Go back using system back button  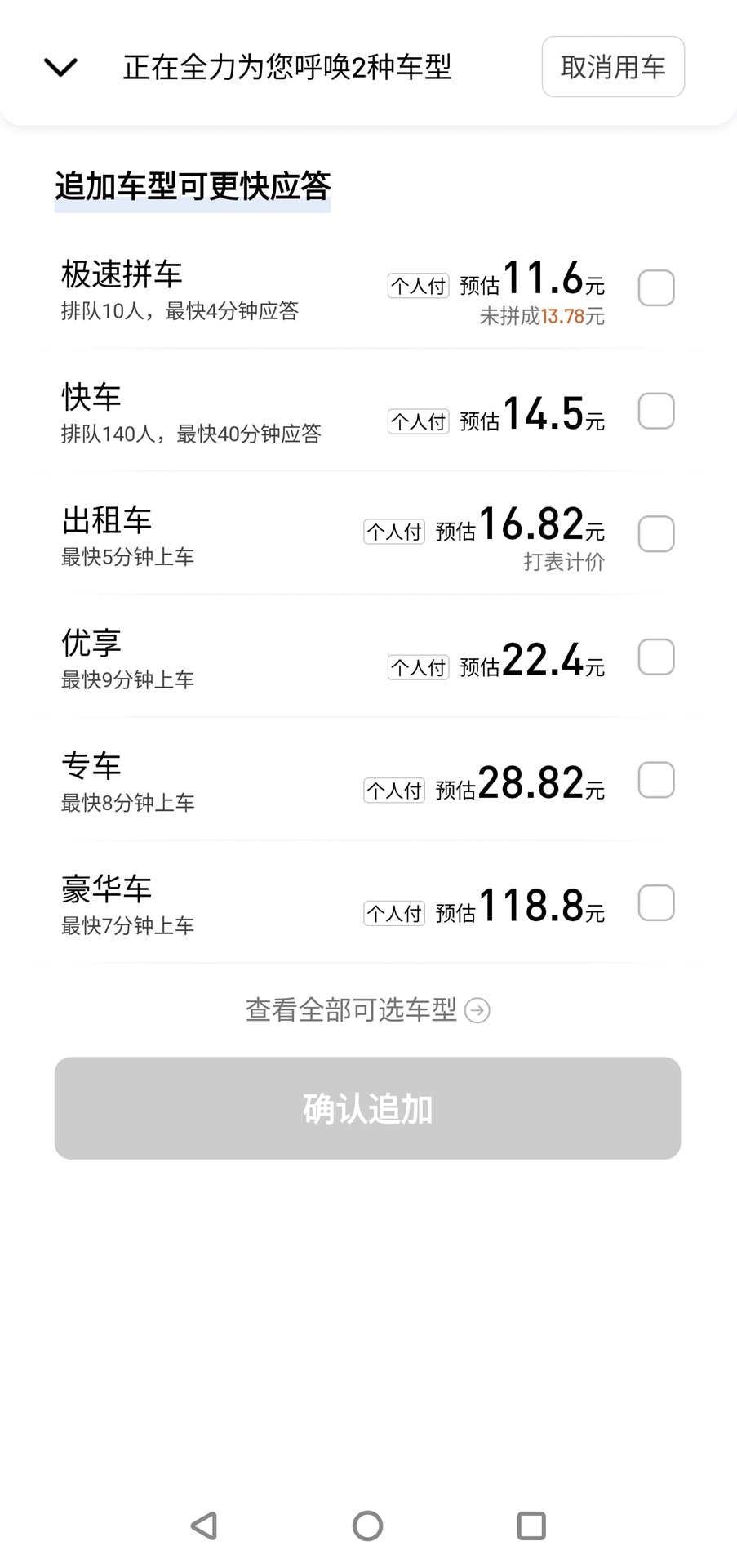[x=204, y=1526]
